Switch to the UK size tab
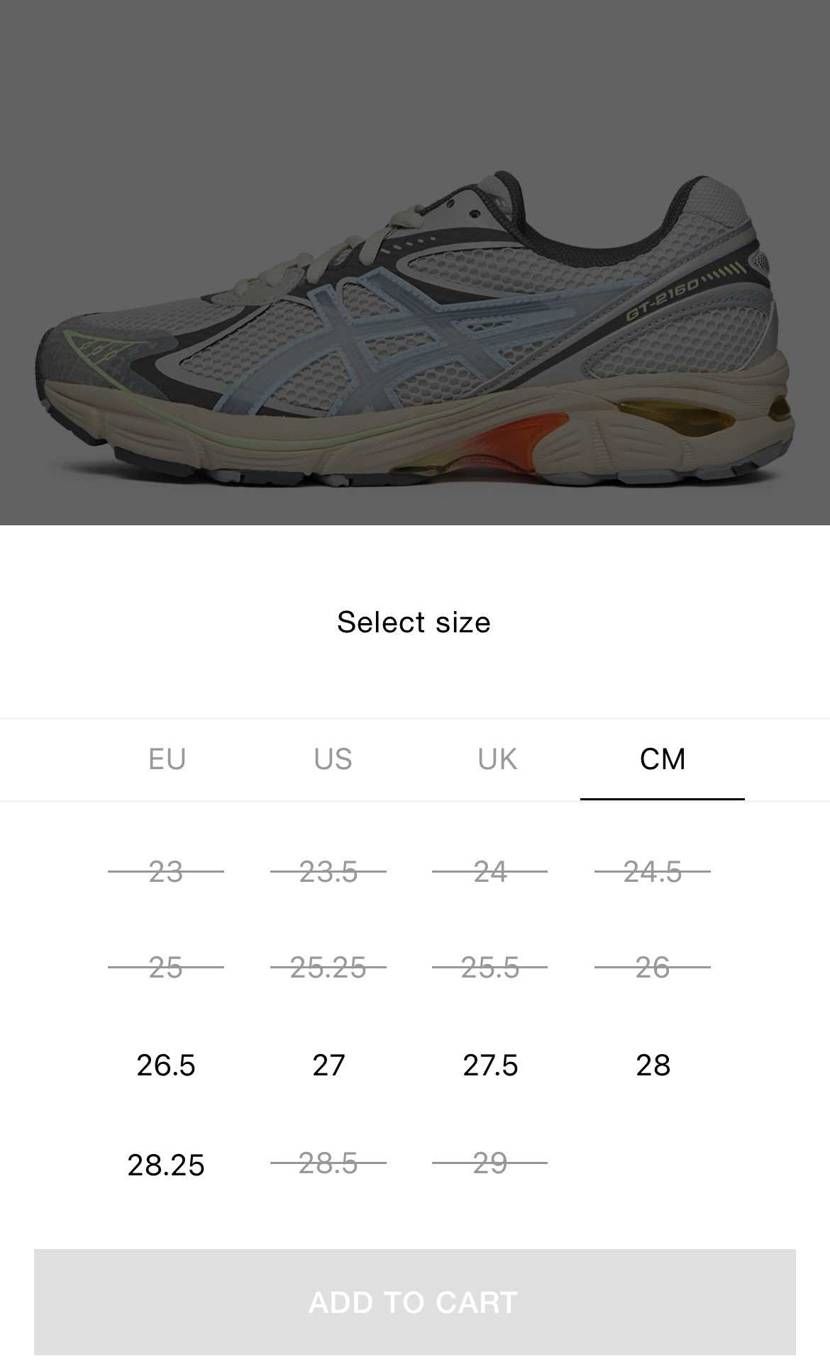Image resolution: width=830 pixels, height=1371 pixels. (x=497, y=759)
